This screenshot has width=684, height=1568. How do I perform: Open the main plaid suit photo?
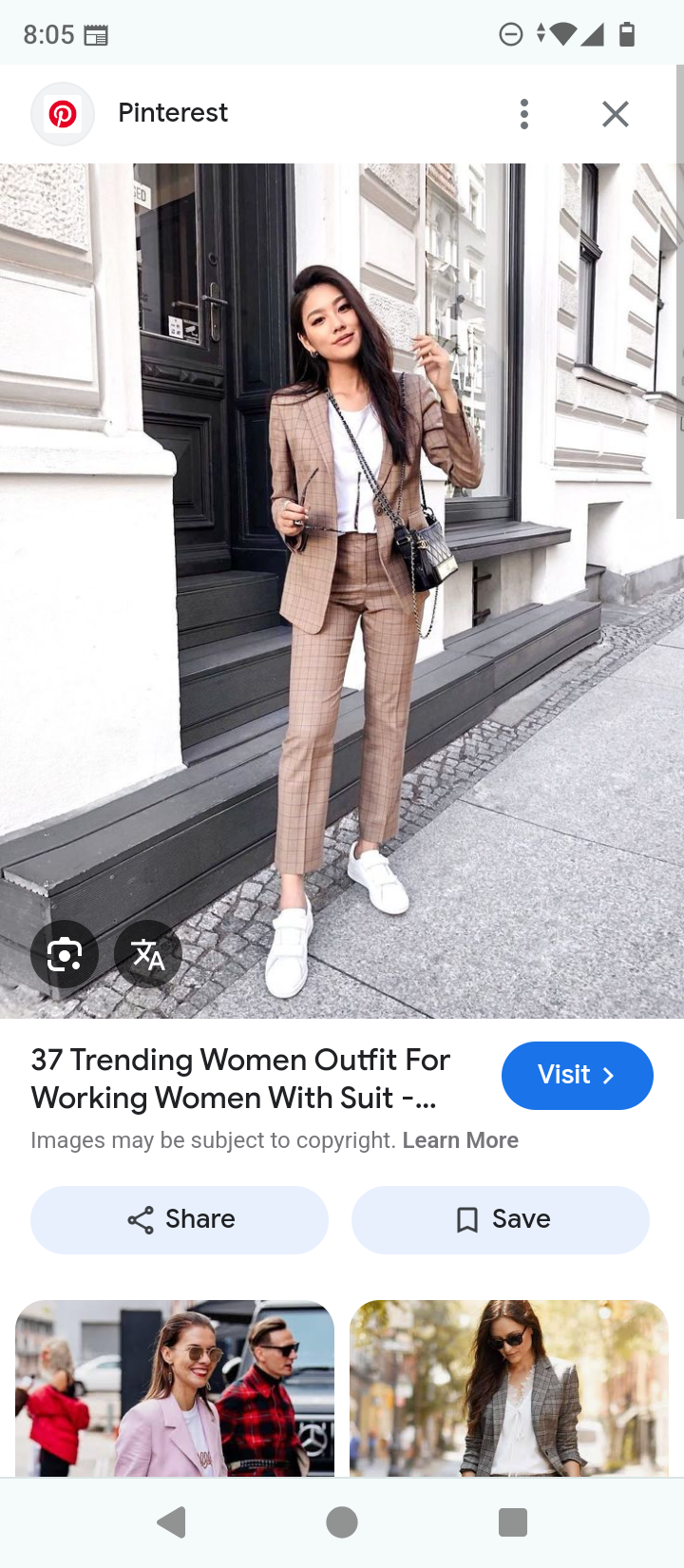[x=342, y=591]
